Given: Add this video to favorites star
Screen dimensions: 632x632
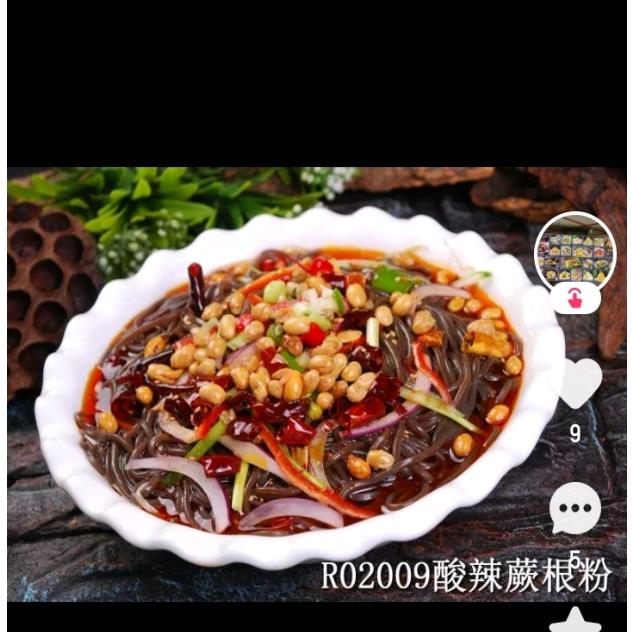Looking at the screenshot, I should [576, 619].
